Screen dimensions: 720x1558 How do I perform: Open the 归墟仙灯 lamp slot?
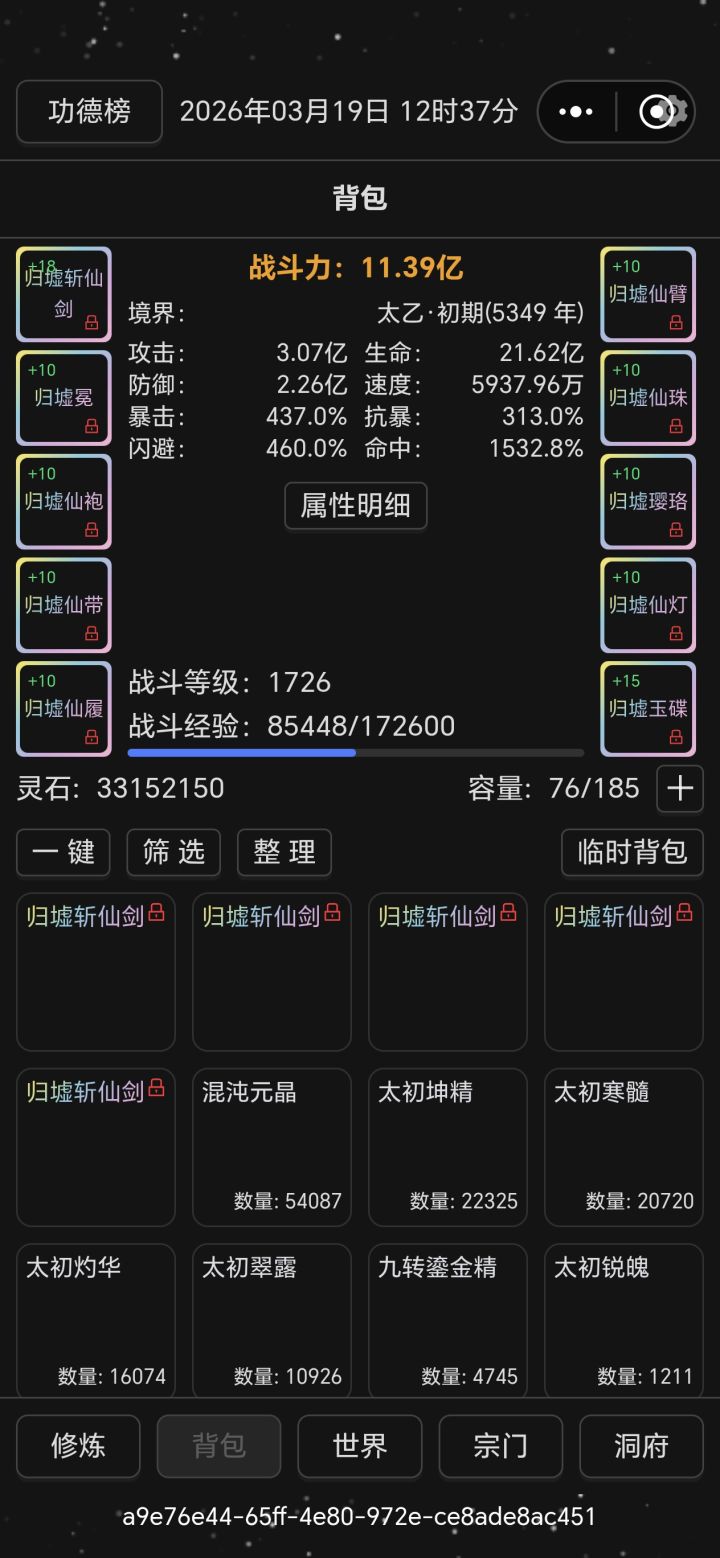point(647,605)
